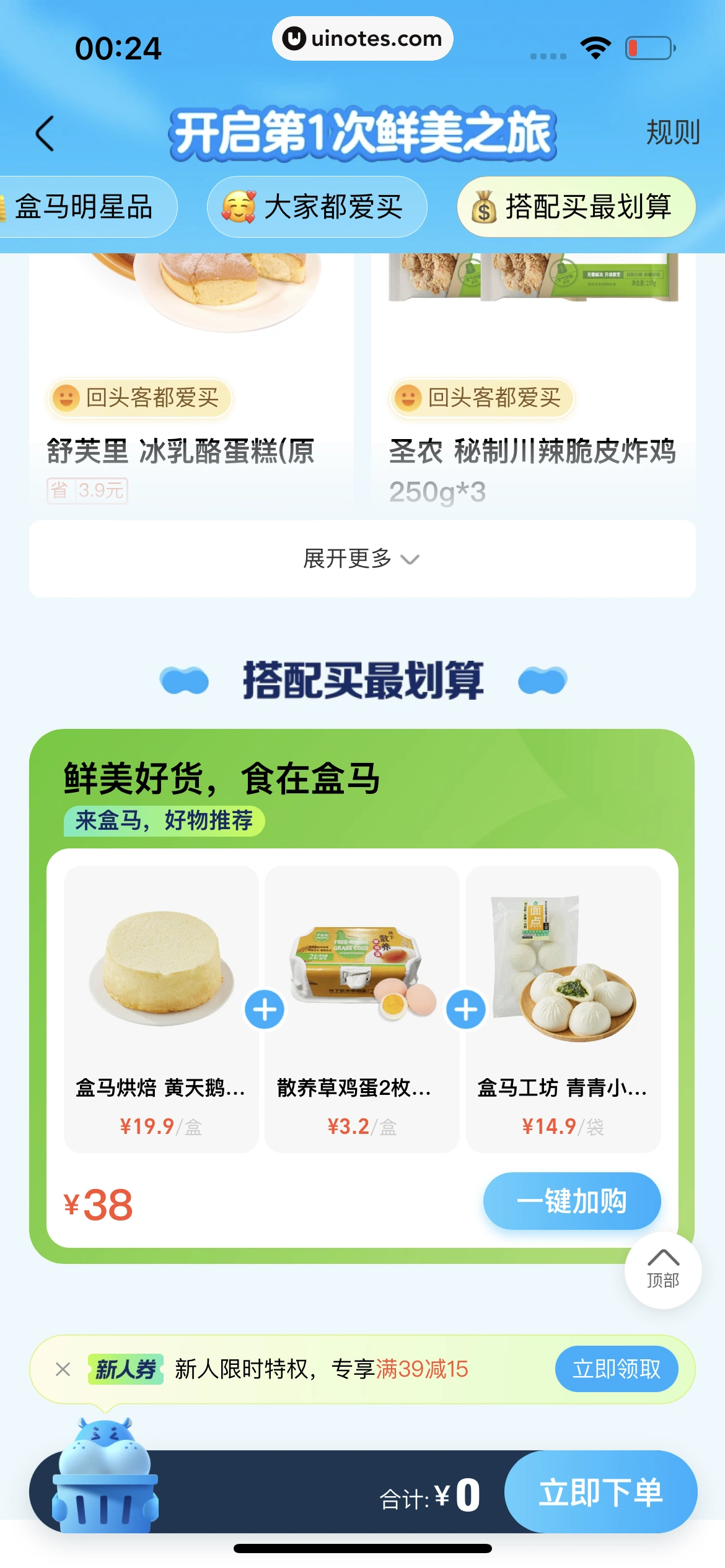Place the order with 立即下单

pyautogui.click(x=600, y=1492)
